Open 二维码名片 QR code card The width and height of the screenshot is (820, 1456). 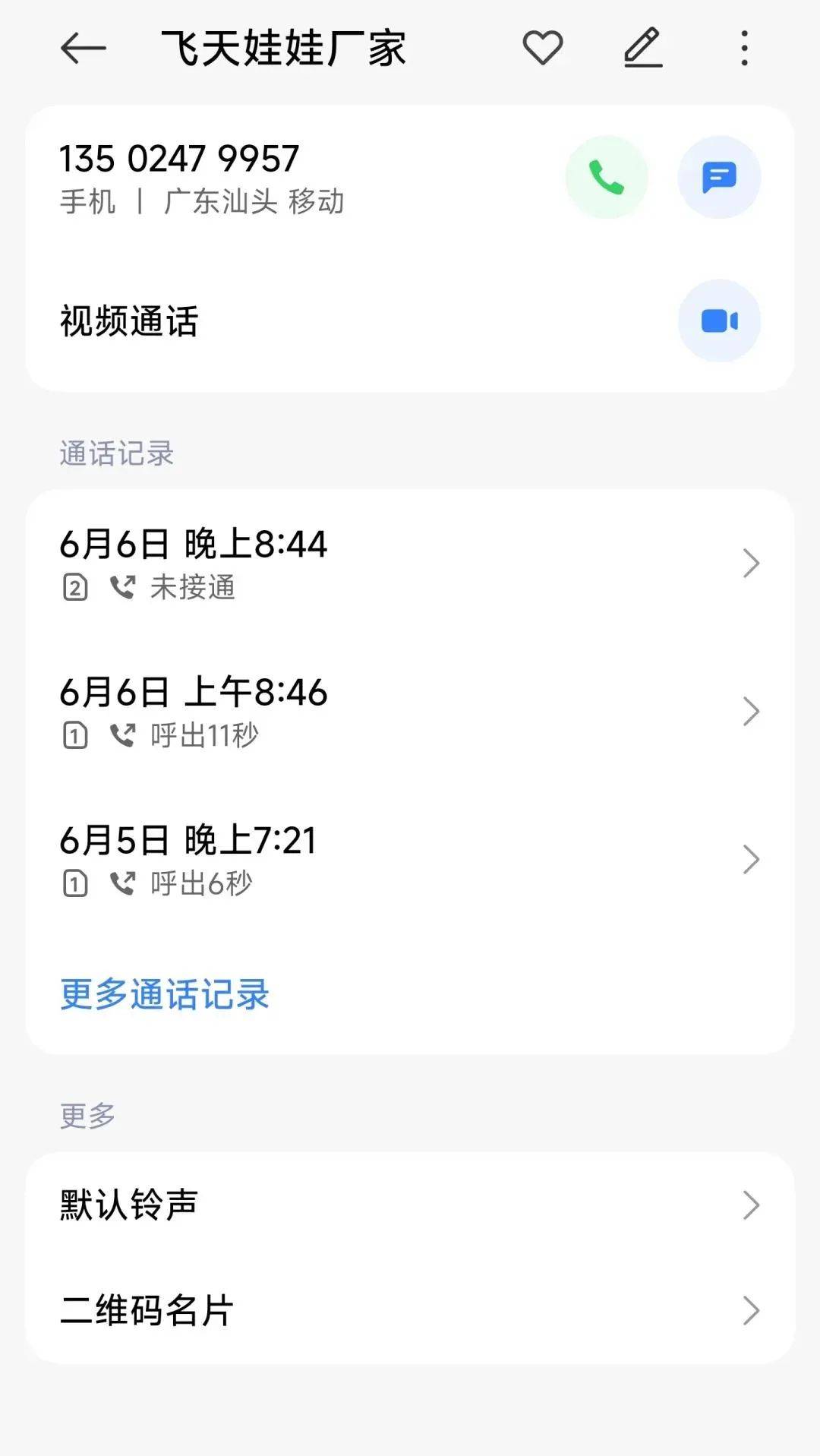pos(410,1310)
